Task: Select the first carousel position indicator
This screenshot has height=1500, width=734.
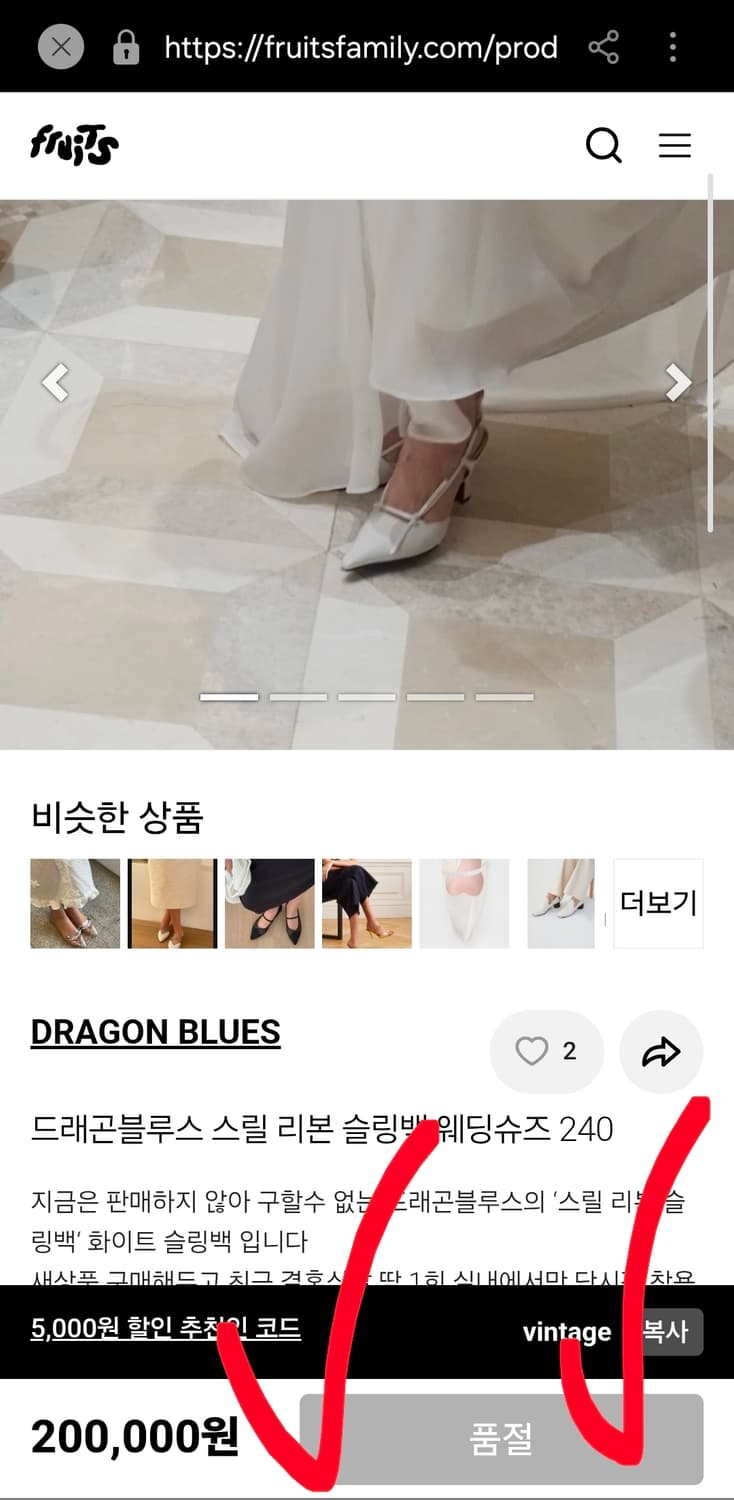Action: pos(229,696)
